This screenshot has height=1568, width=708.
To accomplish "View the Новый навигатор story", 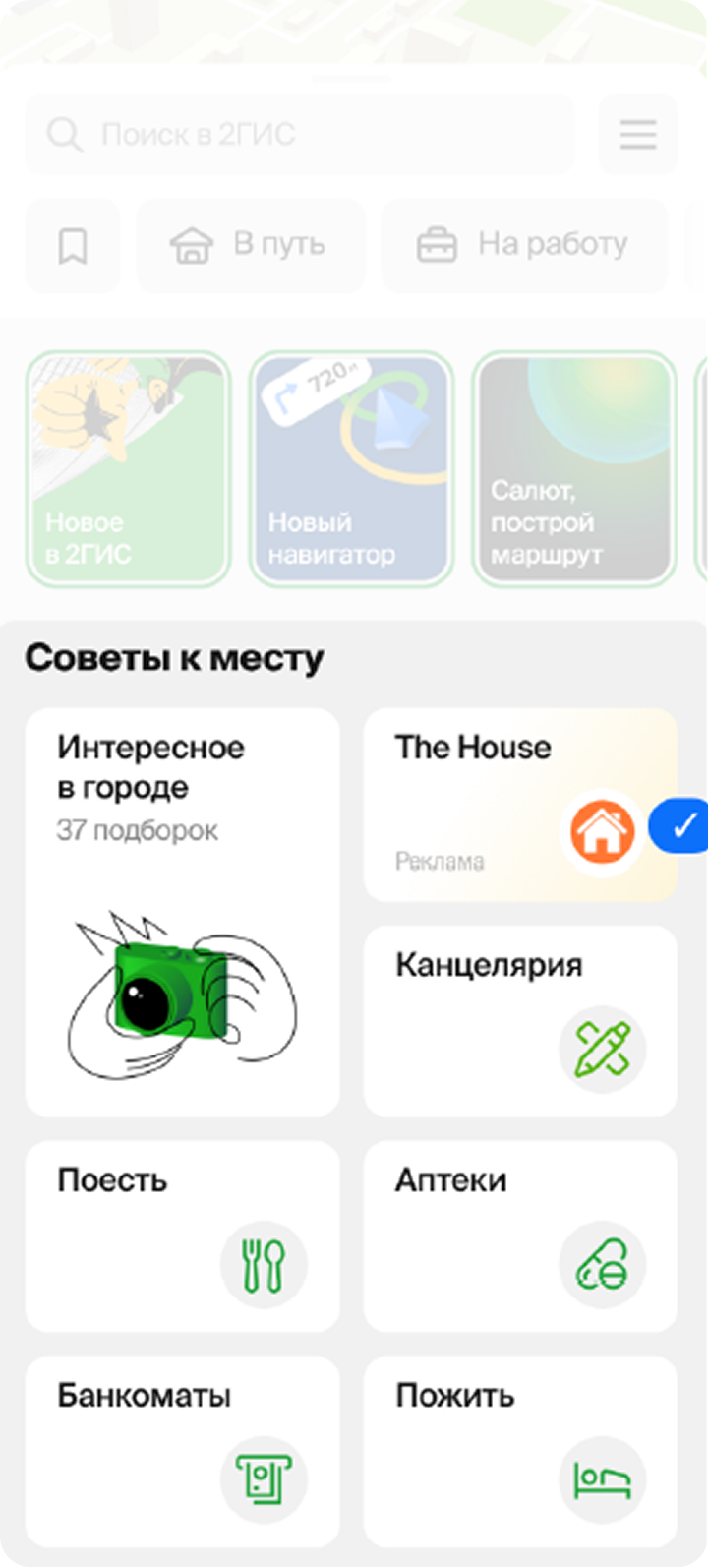I will 351,470.
